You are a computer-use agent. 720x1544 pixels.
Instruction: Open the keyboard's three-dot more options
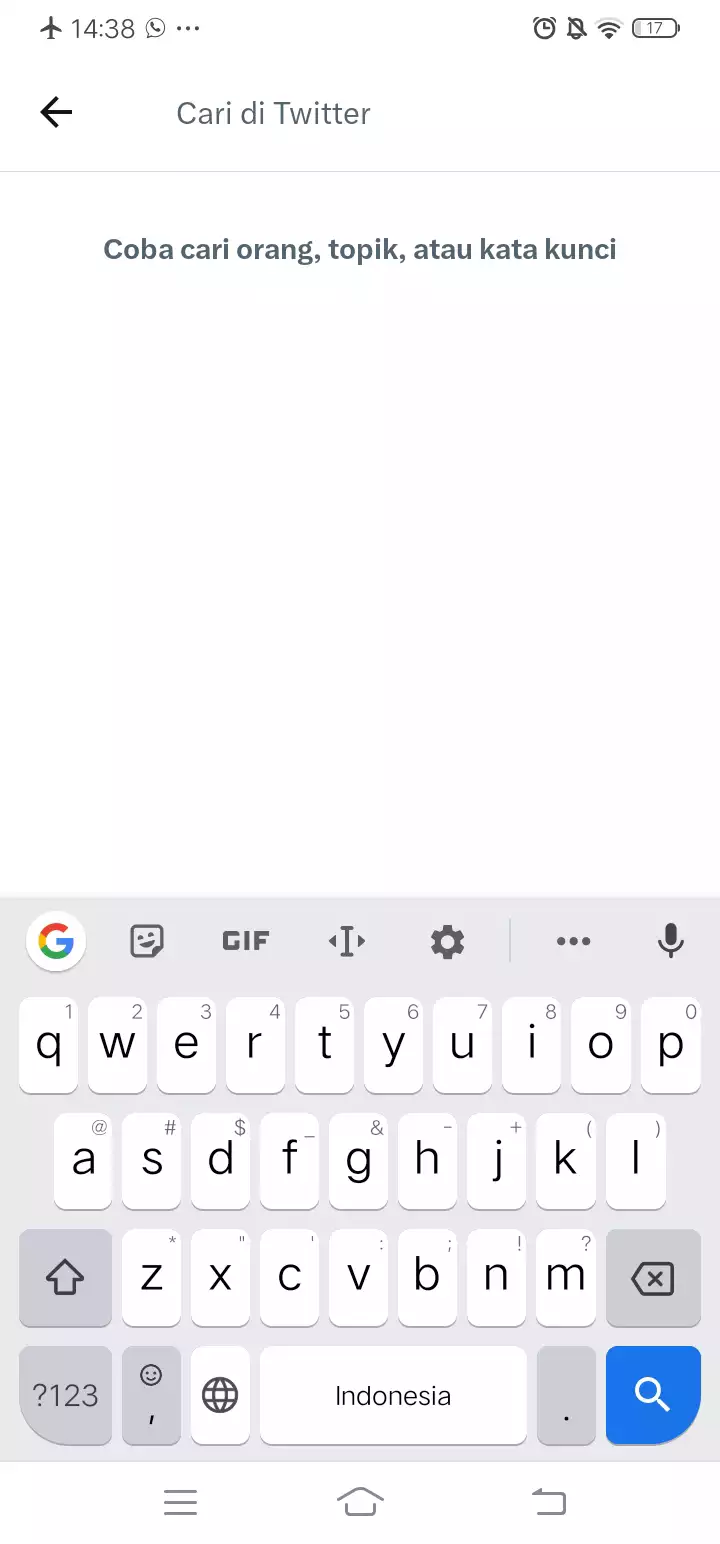pyautogui.click(x=573, y=941)
